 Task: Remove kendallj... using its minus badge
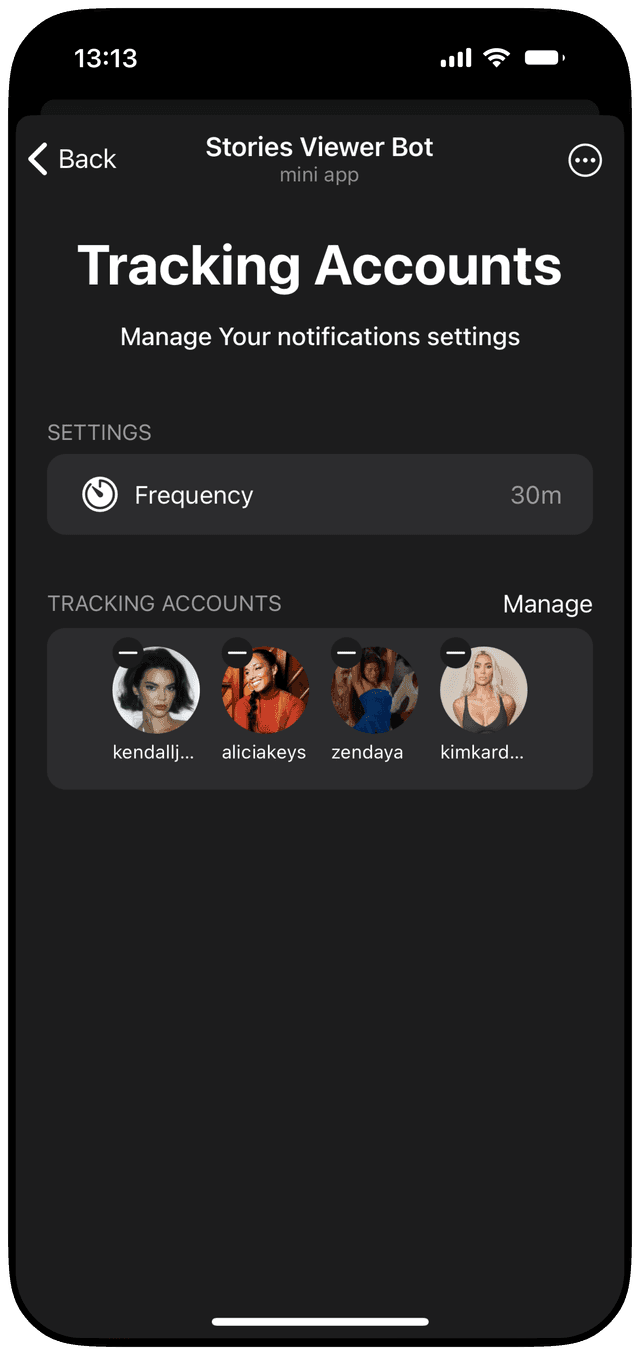tap(127, 652)
